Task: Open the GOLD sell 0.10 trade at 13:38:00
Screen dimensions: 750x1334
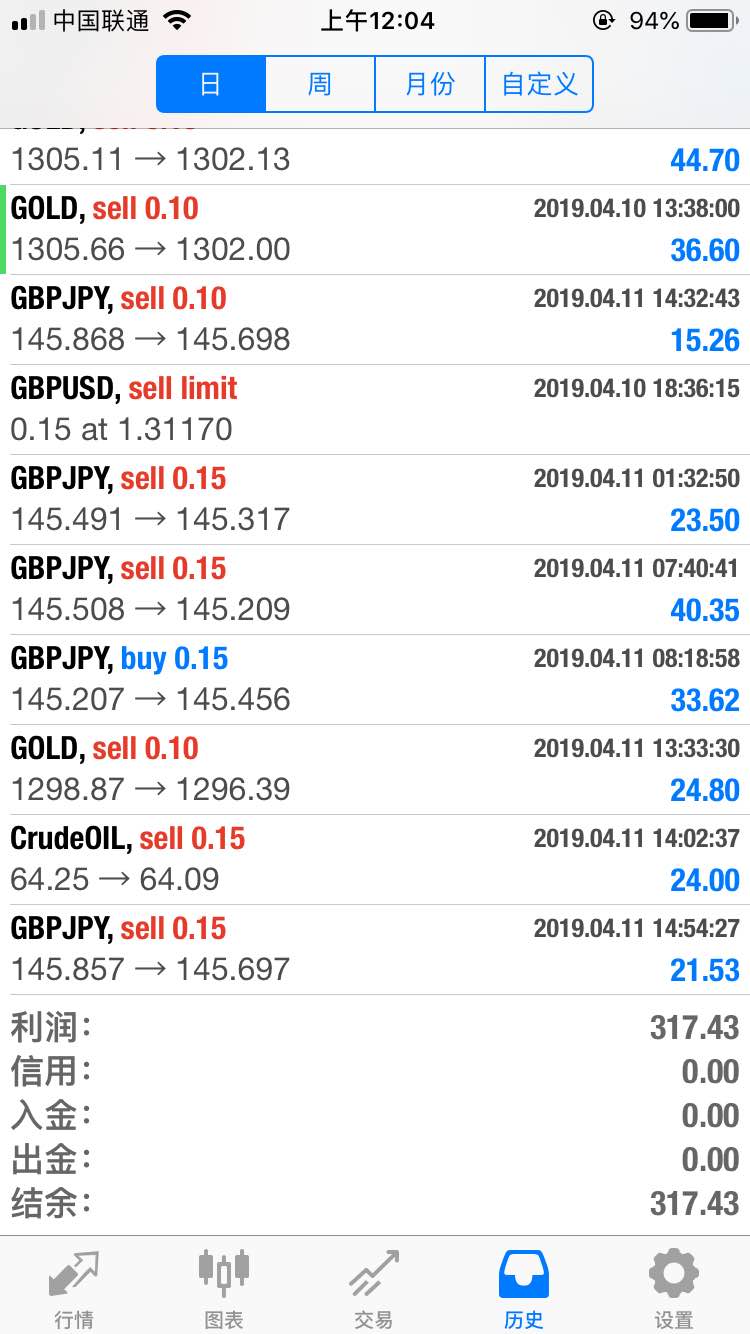Action: (x=375, y=230)
